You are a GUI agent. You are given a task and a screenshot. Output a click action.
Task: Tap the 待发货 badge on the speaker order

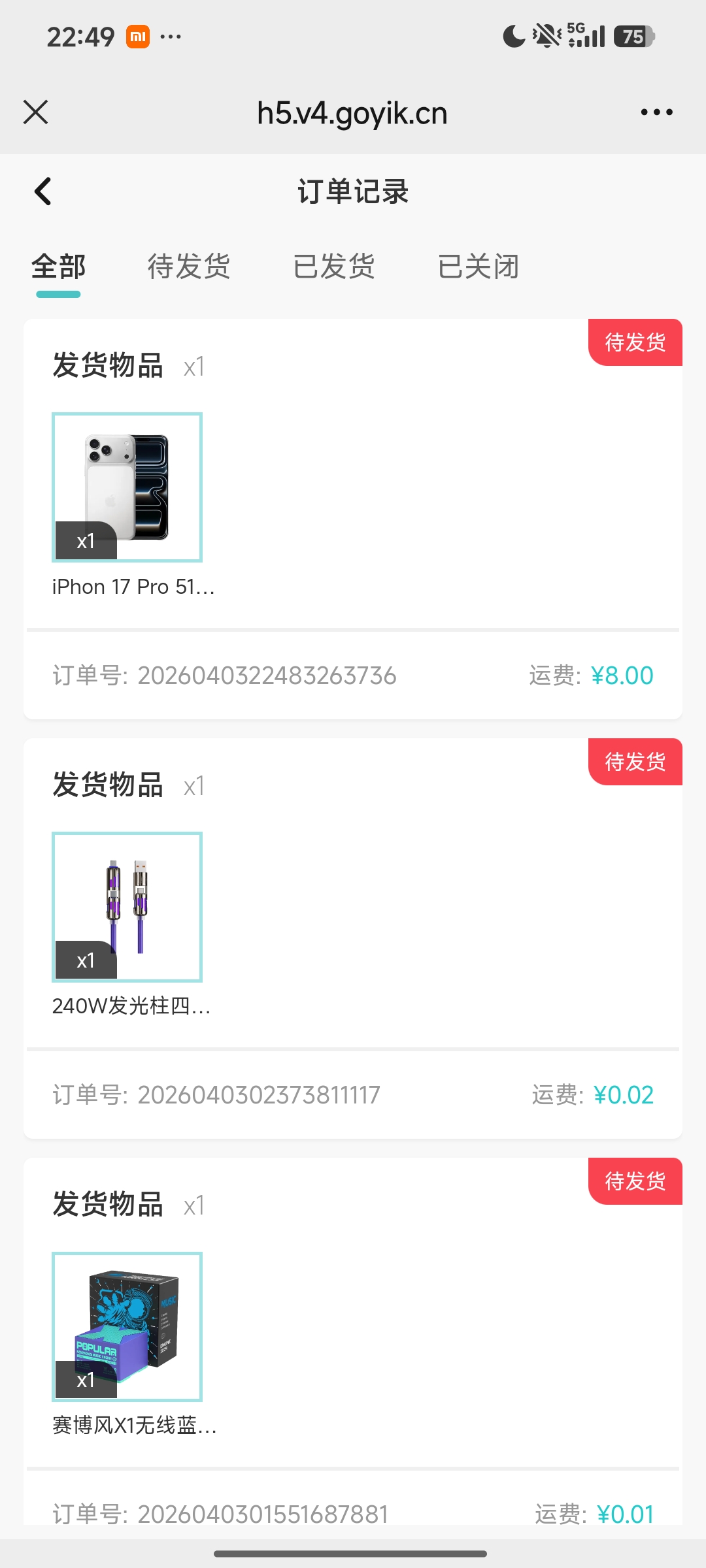click(634, 1181)
